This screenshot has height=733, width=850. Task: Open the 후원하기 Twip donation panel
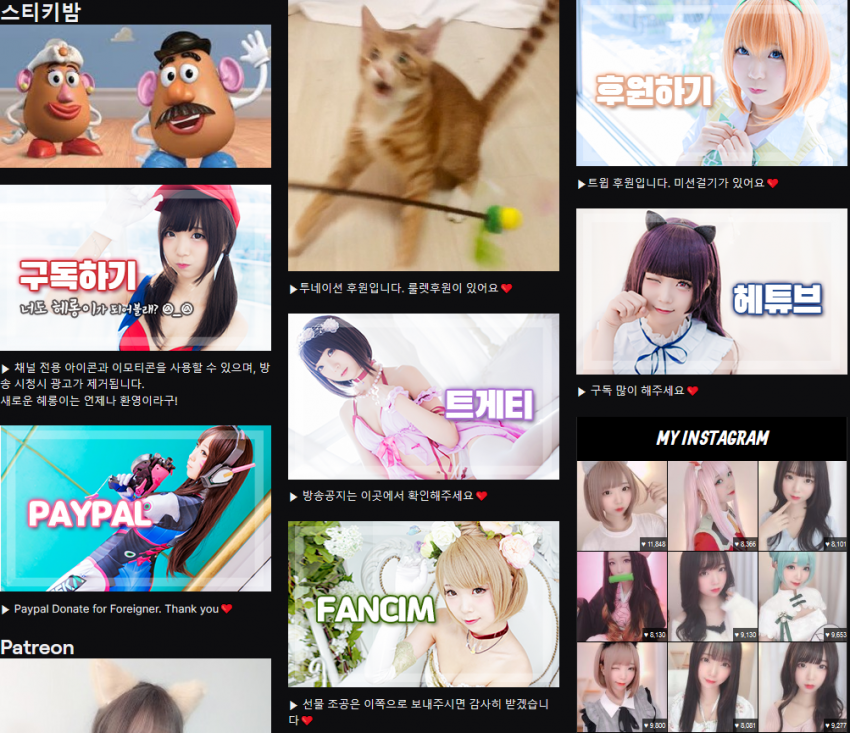[711, 85]
